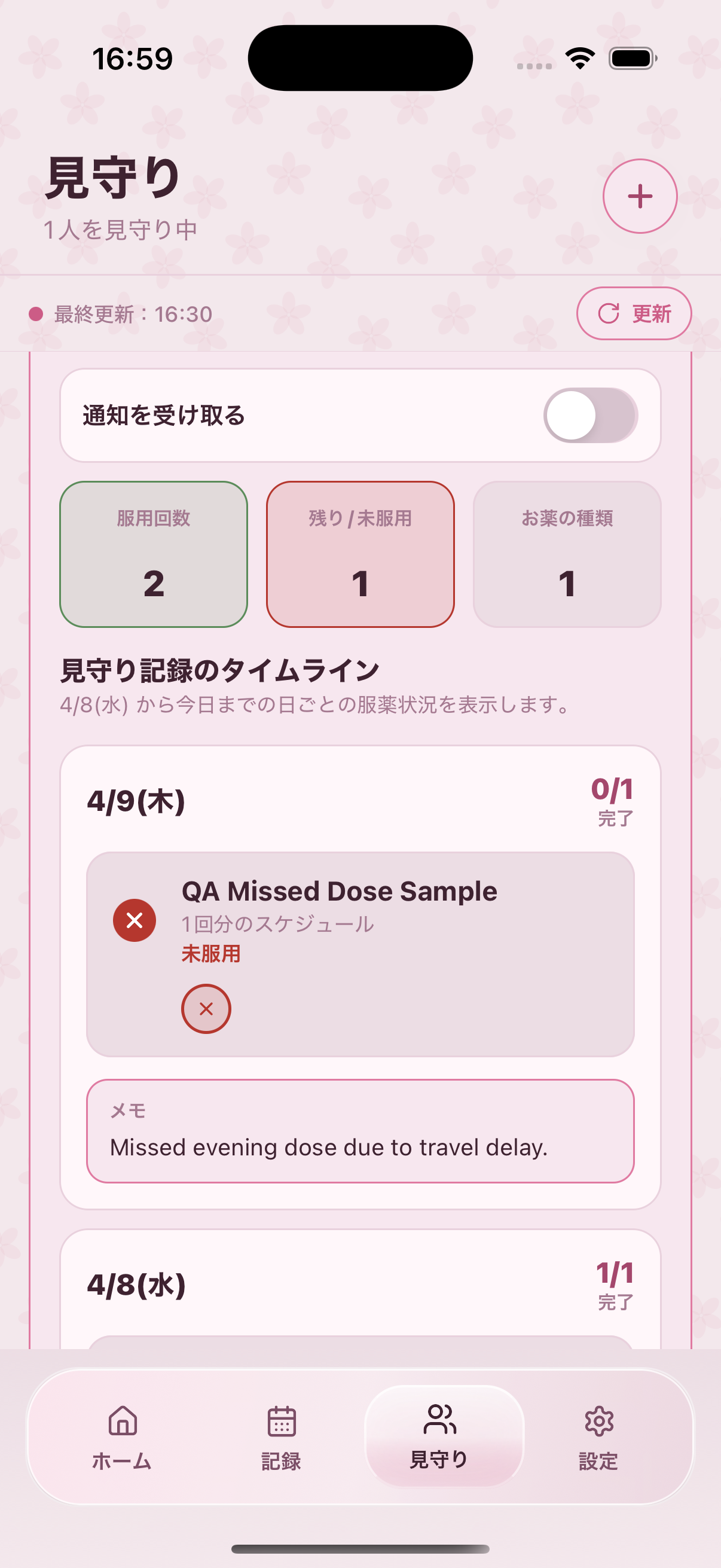Tap the pink status dot beside 最終更新

coord(36,314)
